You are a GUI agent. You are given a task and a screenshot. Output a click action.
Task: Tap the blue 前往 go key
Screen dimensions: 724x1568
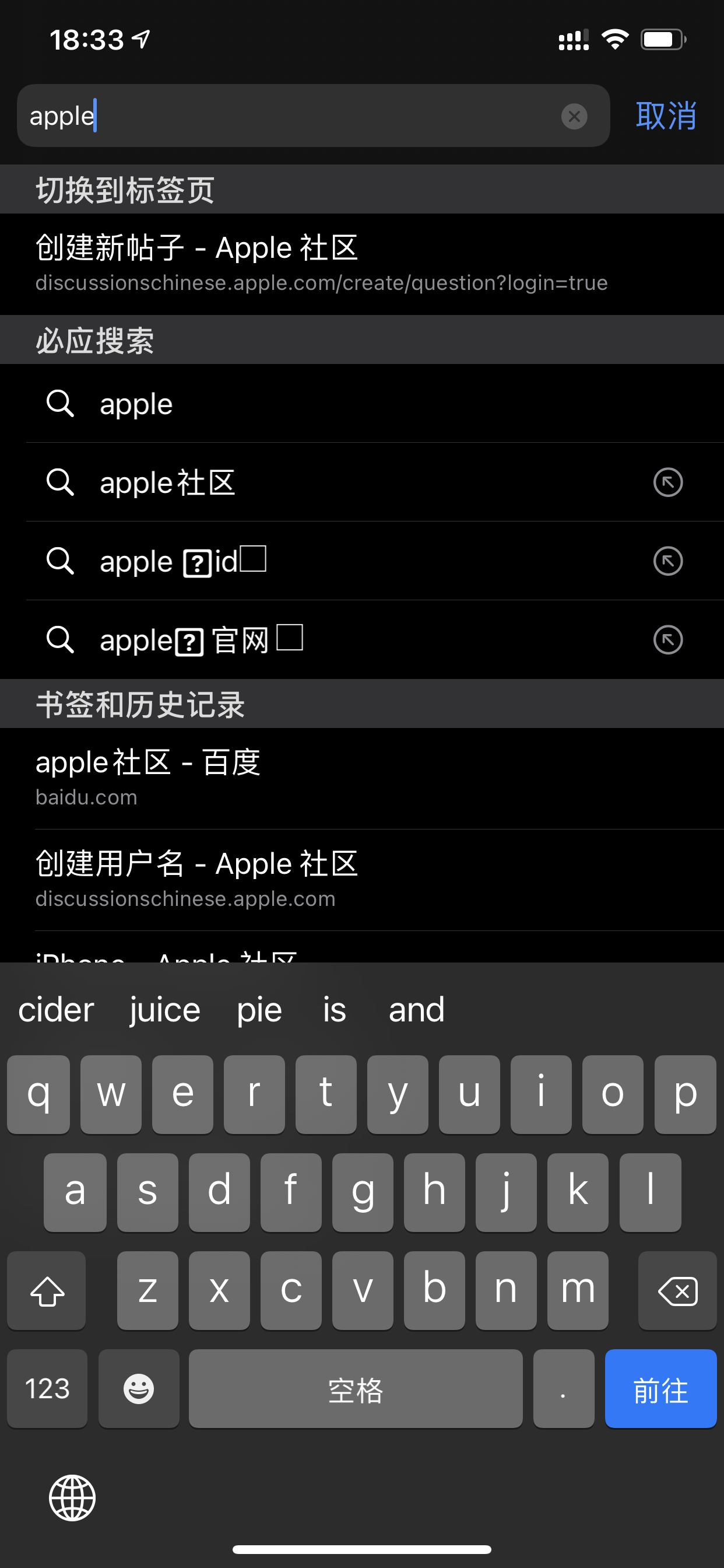point(660,1388)
